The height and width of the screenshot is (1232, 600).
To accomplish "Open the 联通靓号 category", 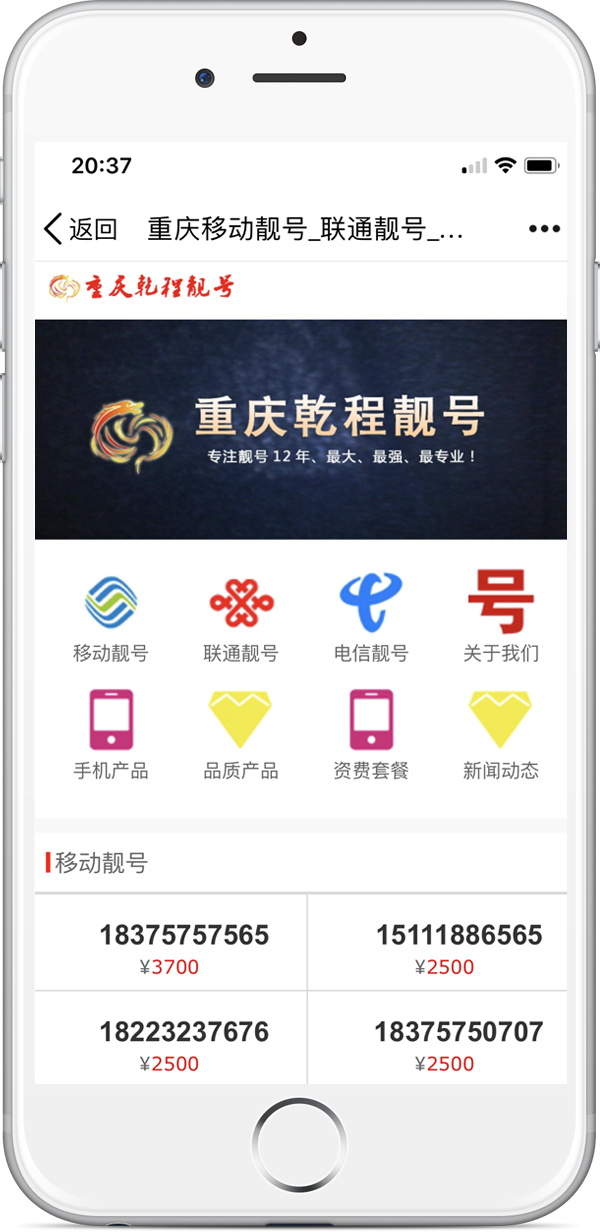I will coord(241,618).
